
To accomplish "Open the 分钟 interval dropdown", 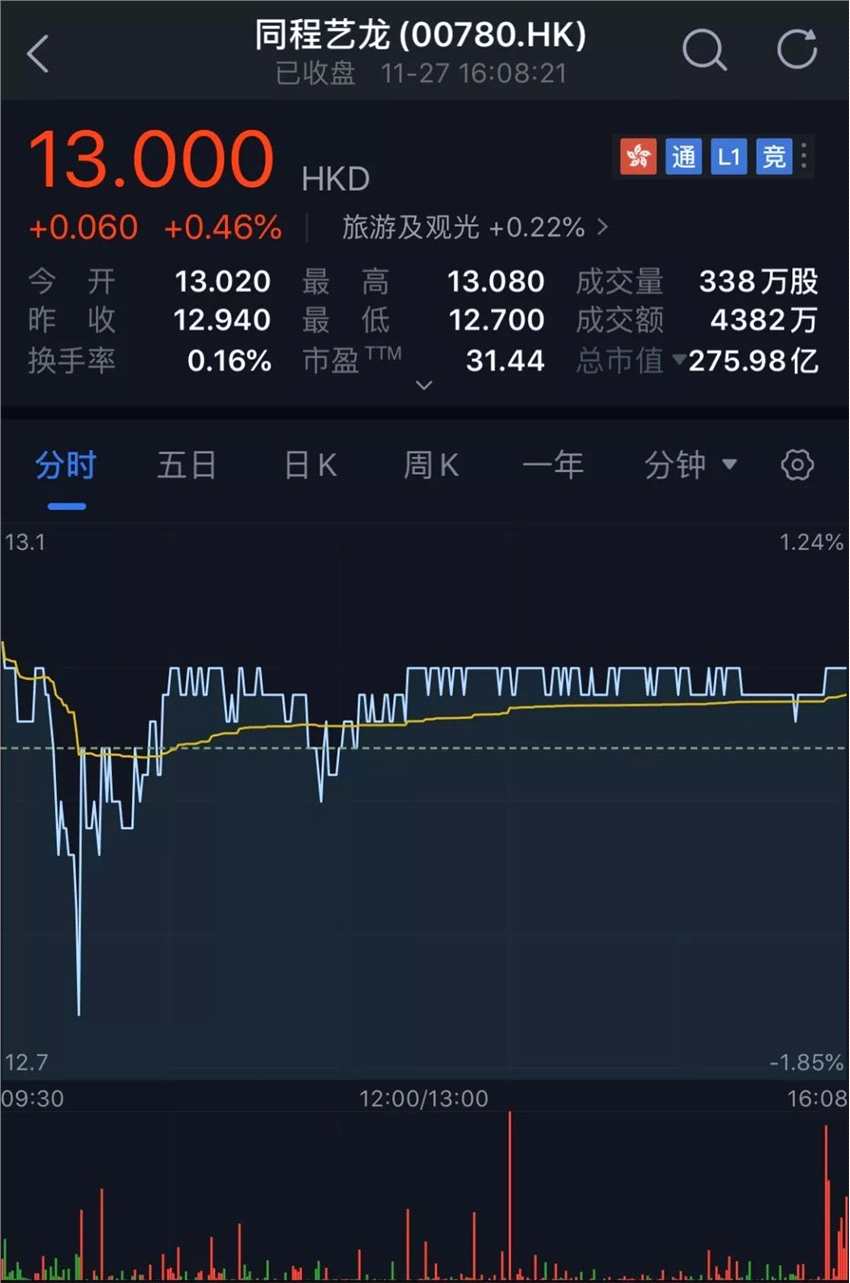I will (690, 465).
